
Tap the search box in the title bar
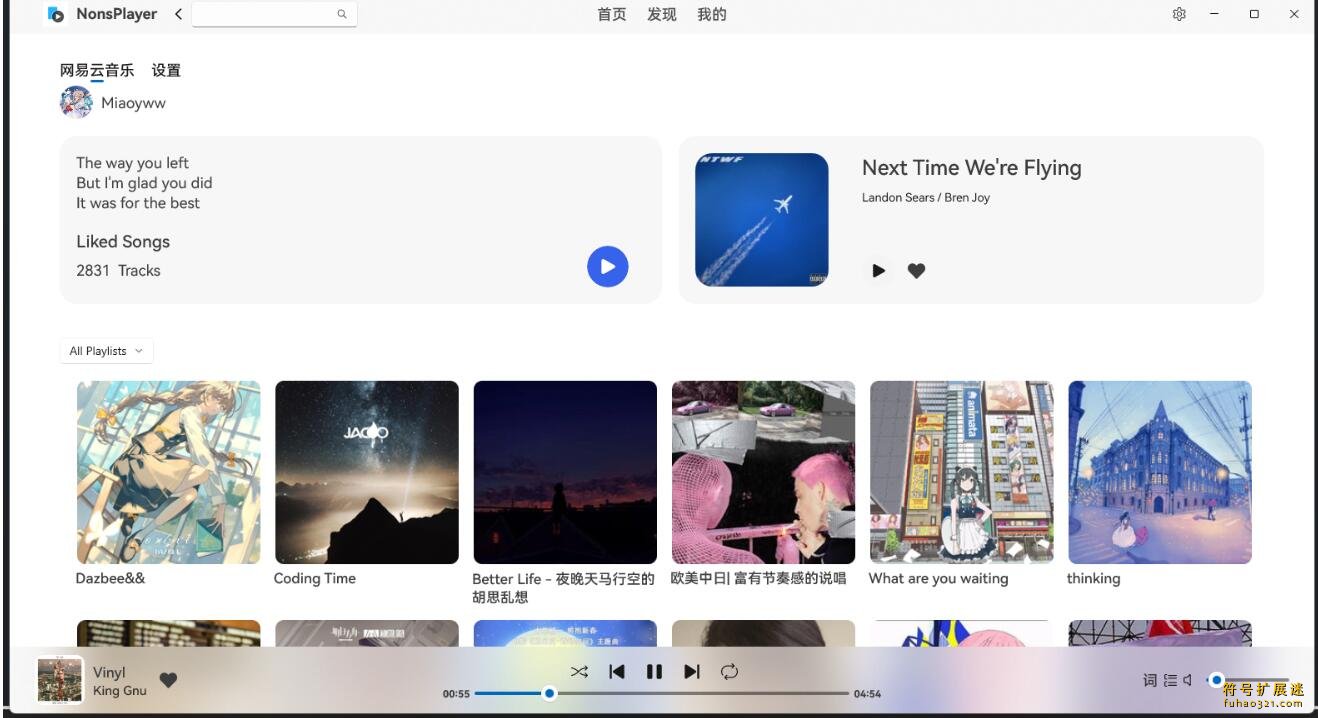click(265, 14)
